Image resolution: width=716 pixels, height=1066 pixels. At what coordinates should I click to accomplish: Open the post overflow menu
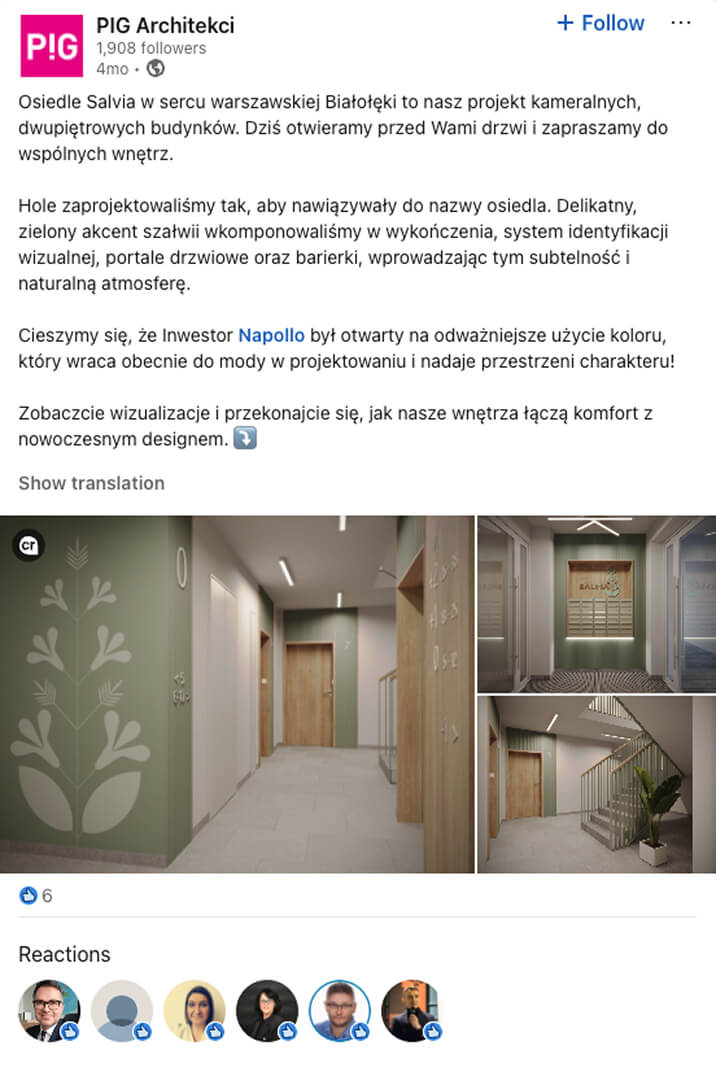click(x=681, y=23)
